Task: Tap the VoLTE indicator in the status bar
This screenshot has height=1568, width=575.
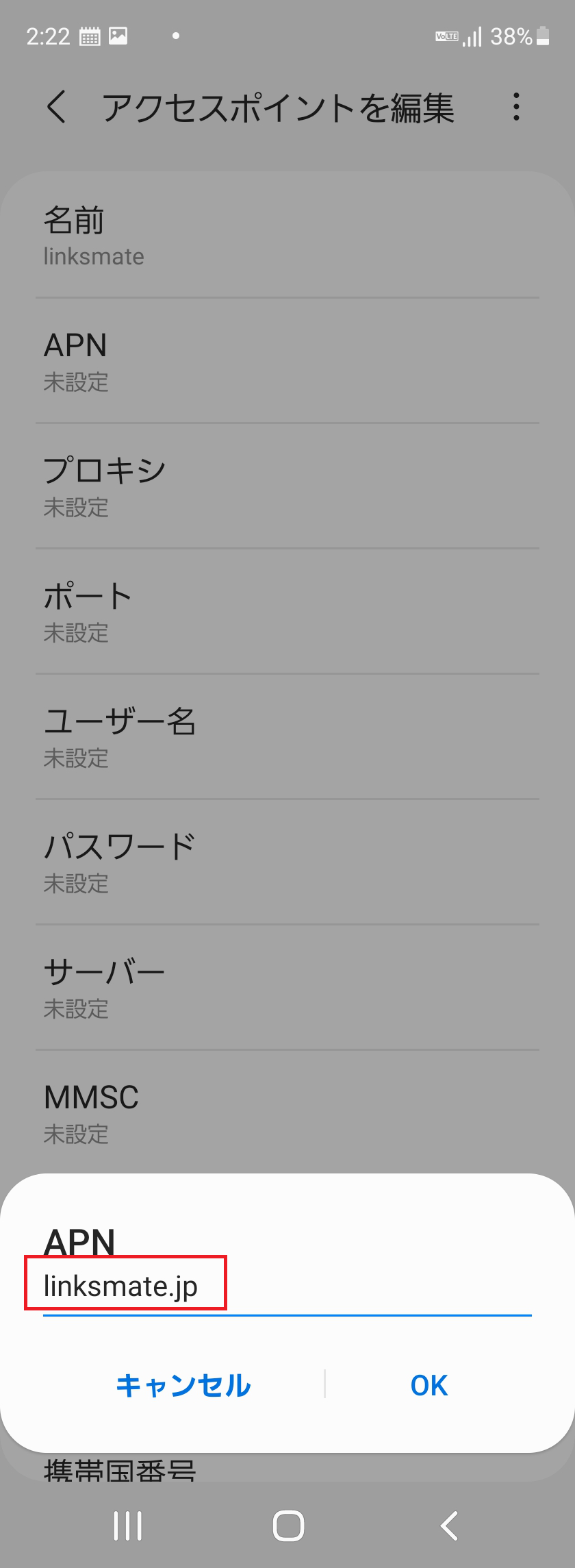Action: click(446, 36)
